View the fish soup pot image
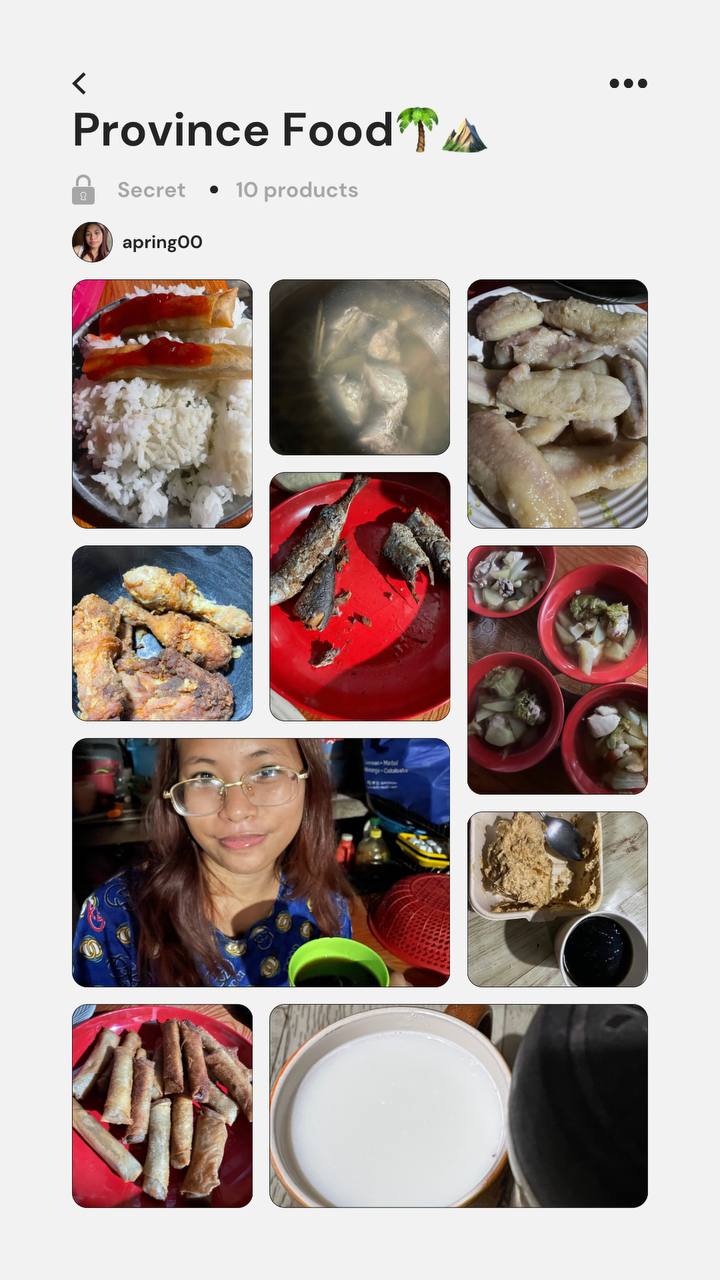This screenshot has width=720, height=1280. tap(359, 367)
